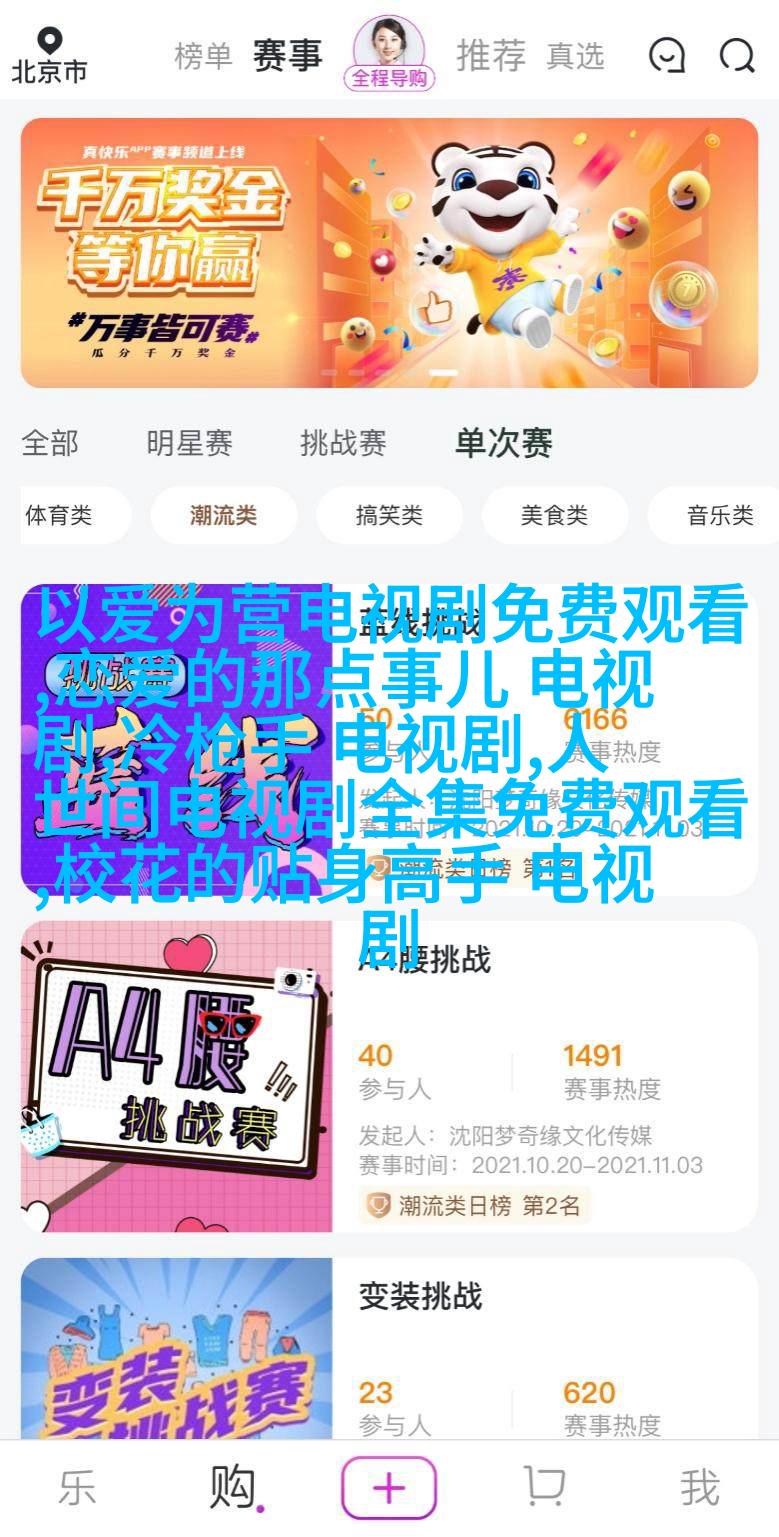This screenshot has width=779, height=1537.
Task: Go to the shopping cart tab
Action: [x=545, y=1488]
